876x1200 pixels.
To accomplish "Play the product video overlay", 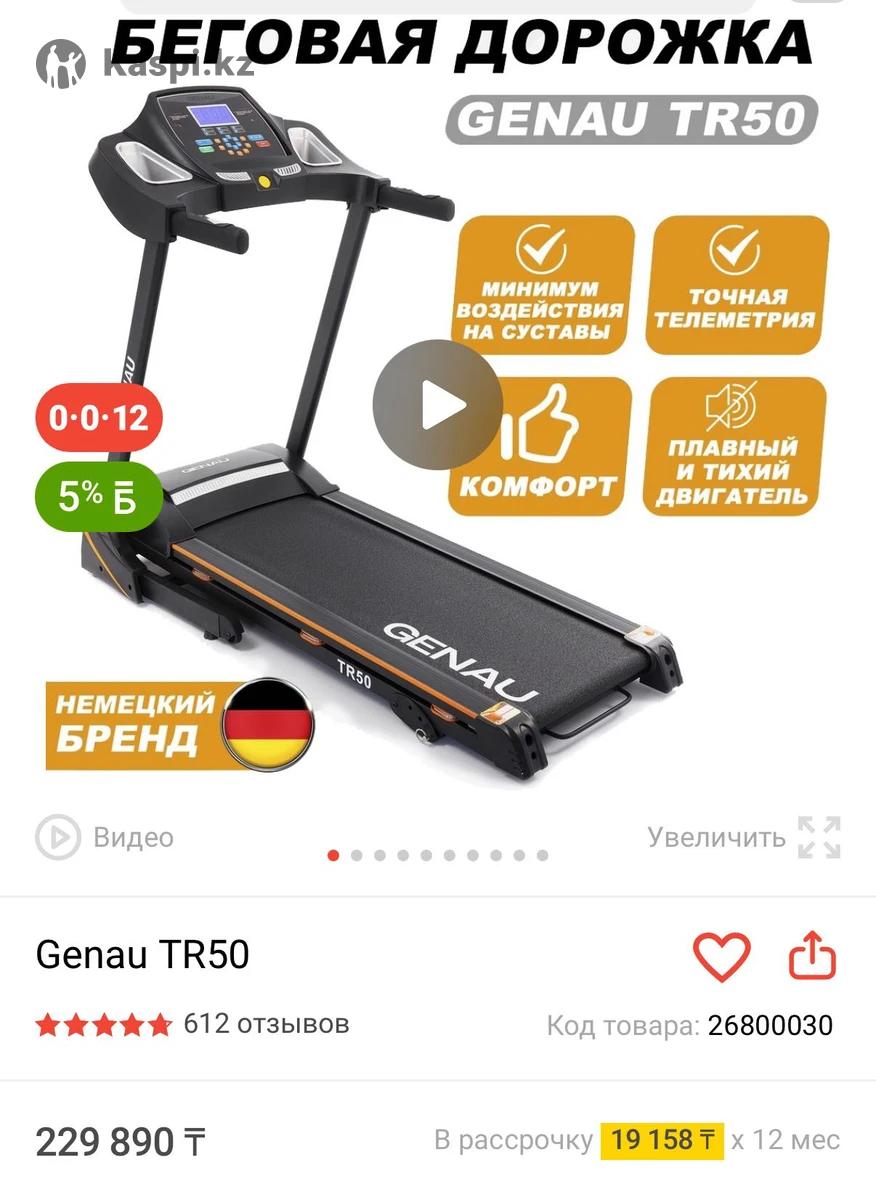I will pyautogui.click(x=438, y=404).
